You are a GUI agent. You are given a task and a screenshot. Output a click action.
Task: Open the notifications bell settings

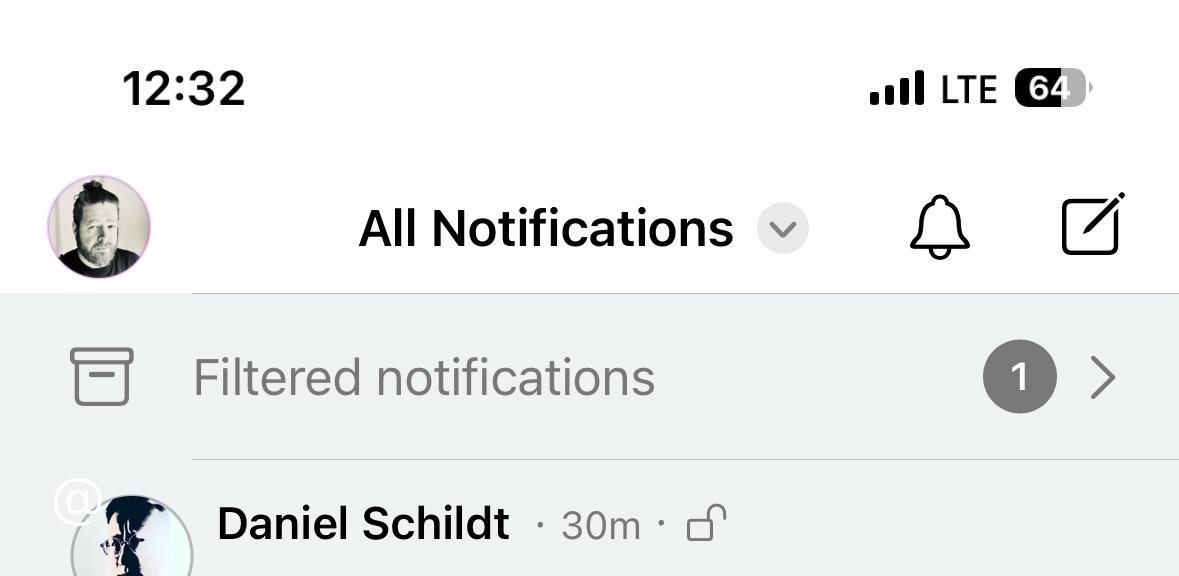click(x=939, y=227)
